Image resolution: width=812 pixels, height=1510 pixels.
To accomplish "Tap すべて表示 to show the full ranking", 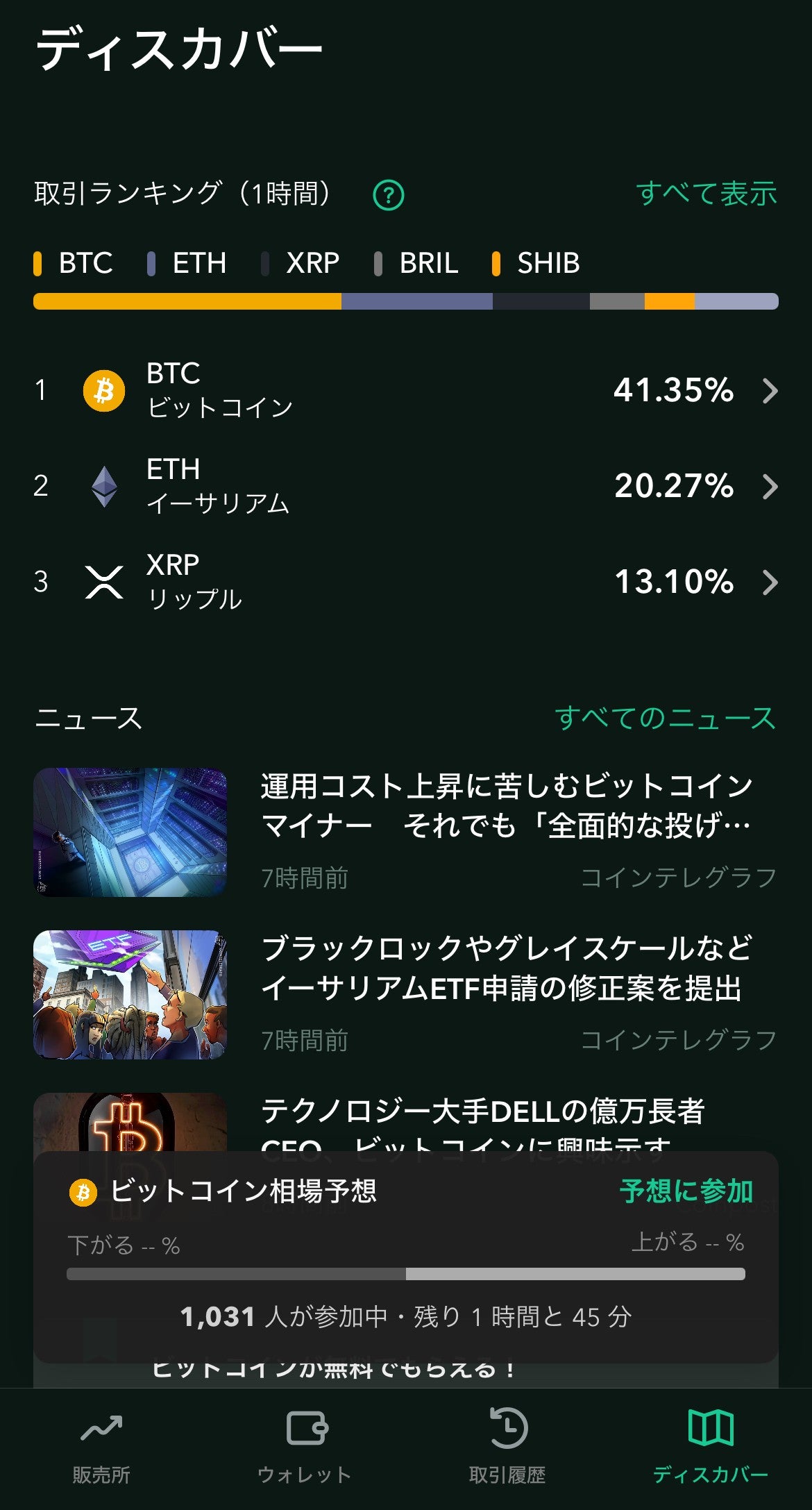I will click(x=706, y=194).
